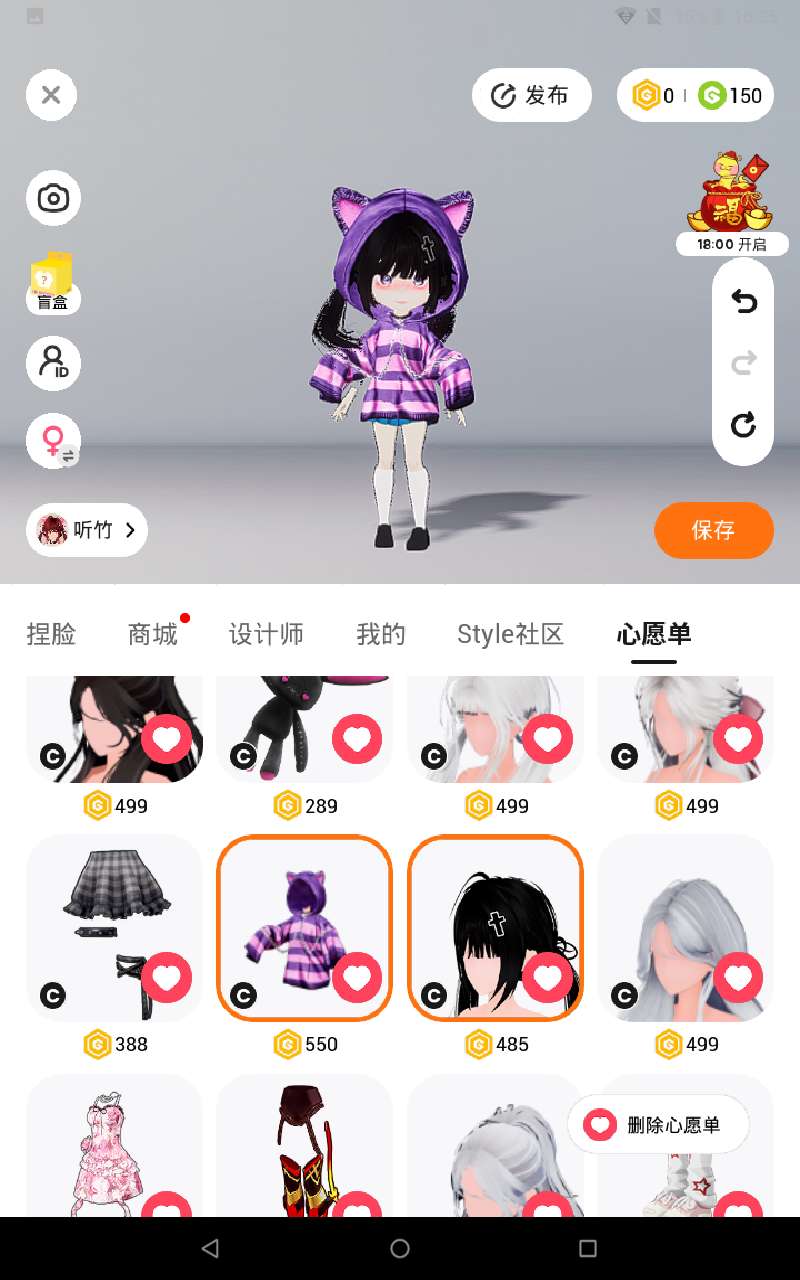The height and width of the screenshot is (1280, 800).
Task: Tap the 发布 publish button
Action: (531, 95)
